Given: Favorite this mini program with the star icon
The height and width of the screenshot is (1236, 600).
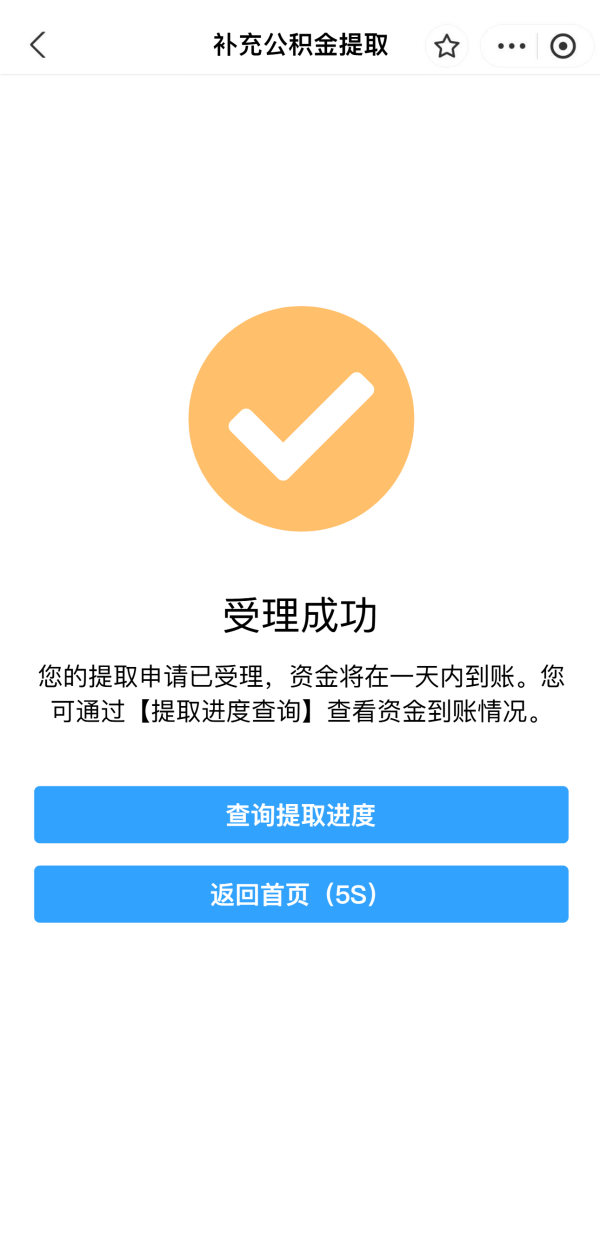Looking at the screenshot, I should click(x=446, y=46).
